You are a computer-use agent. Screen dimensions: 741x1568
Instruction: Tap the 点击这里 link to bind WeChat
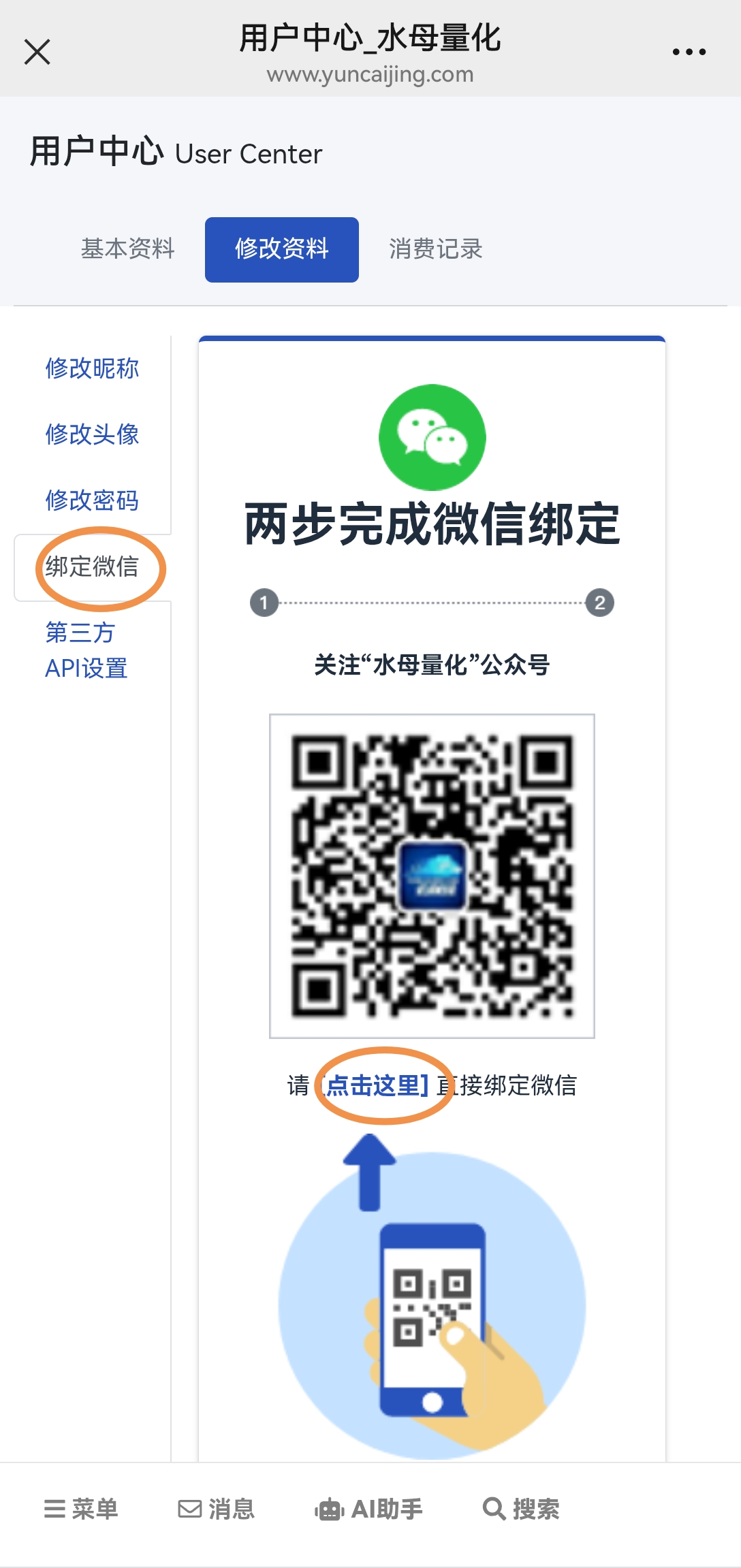point(377,1085)
